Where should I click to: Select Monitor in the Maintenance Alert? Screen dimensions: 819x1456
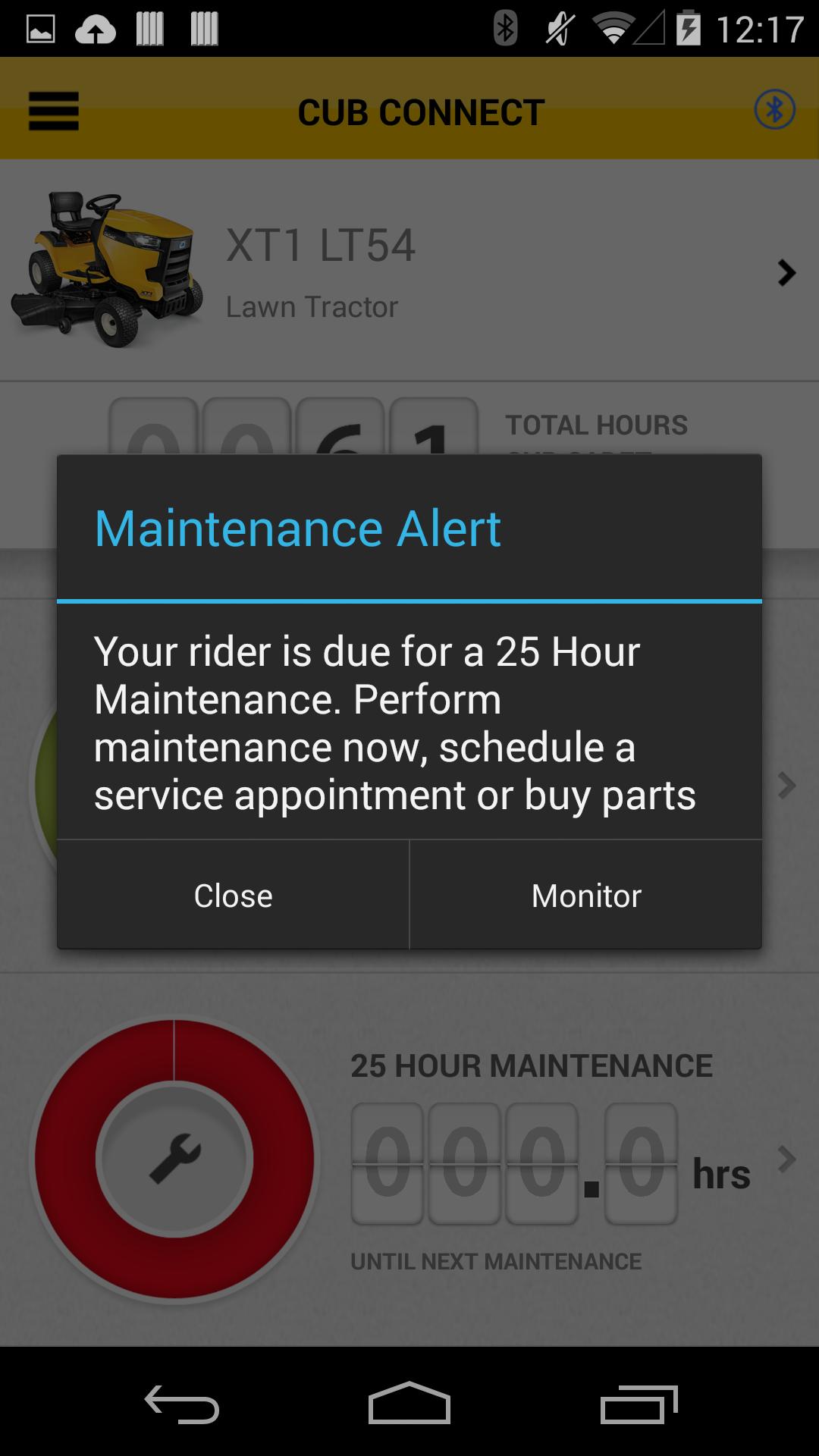click(586, 896)
